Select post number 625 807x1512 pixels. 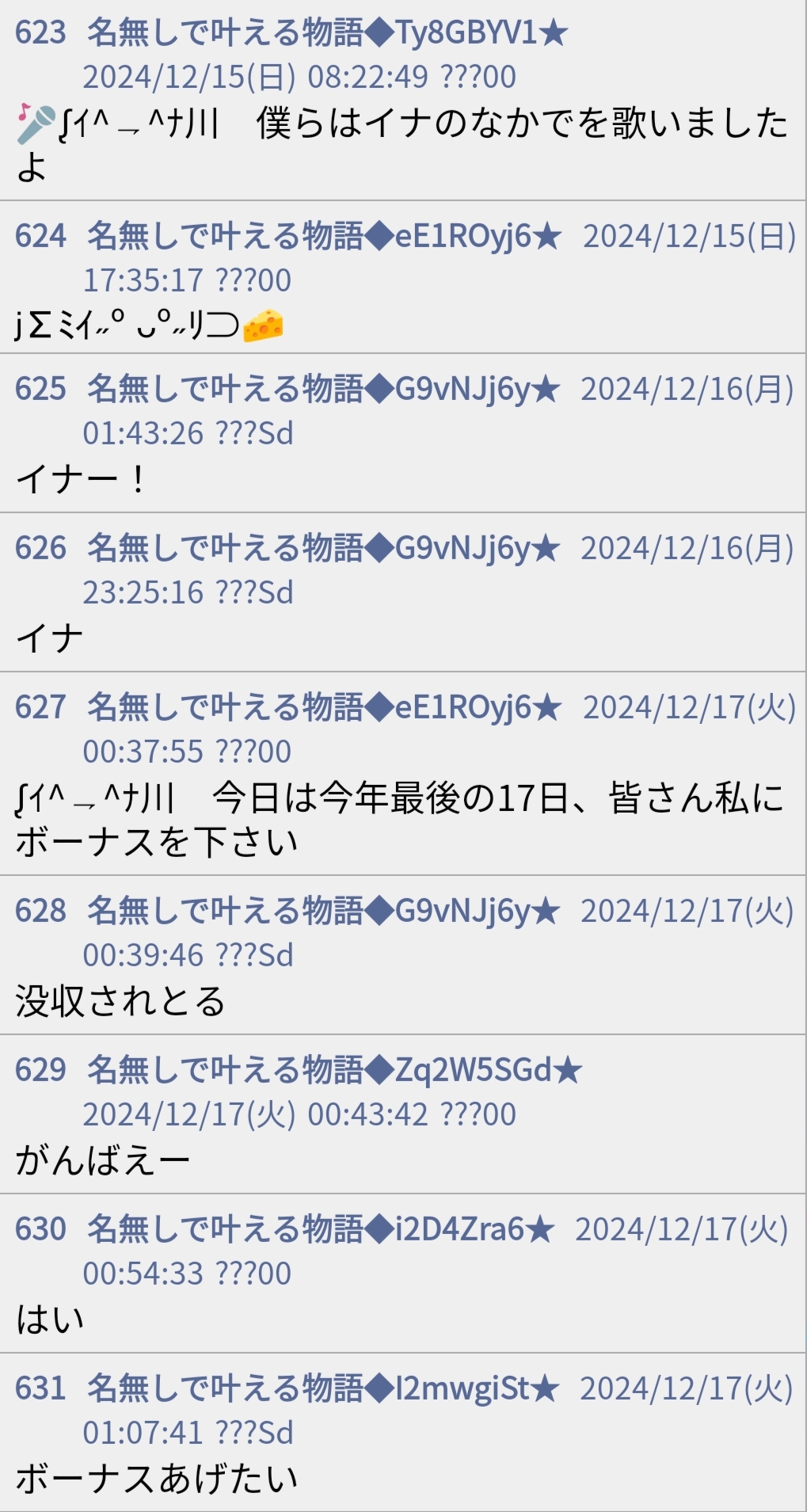(40, 389)
